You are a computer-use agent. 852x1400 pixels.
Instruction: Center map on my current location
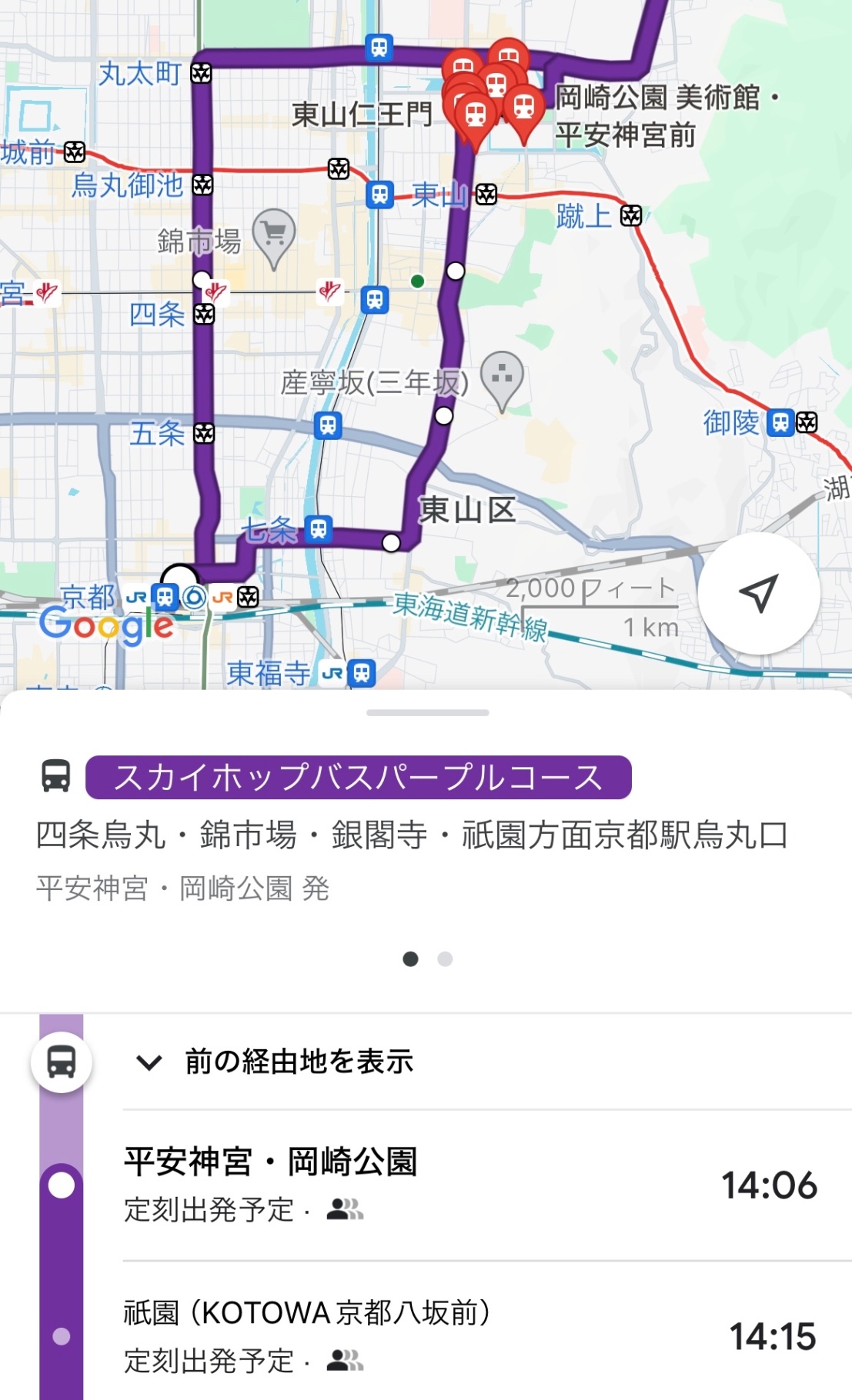pos(759,593)
